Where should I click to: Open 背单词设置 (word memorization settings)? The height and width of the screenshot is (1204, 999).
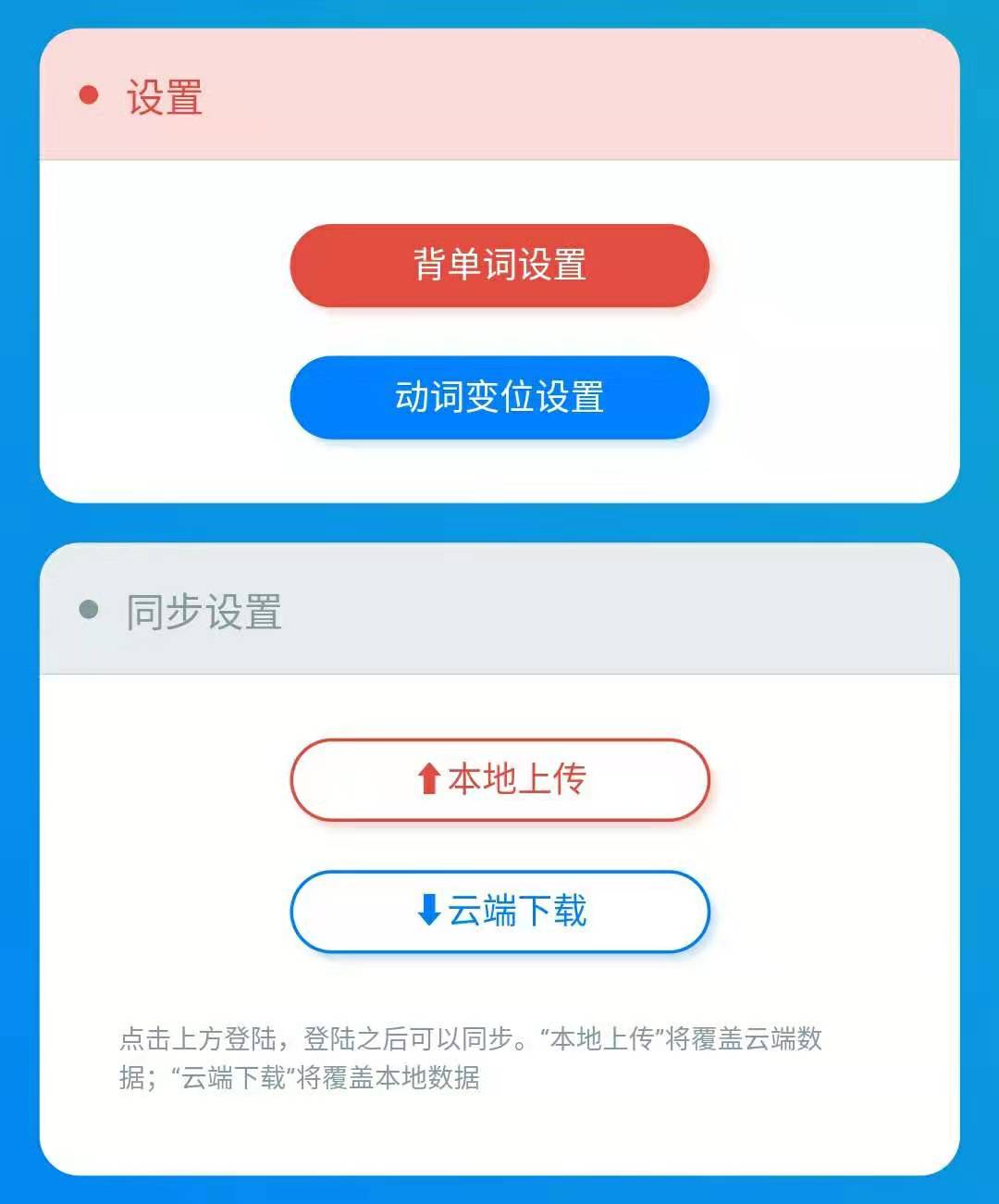[x=498, y=266]
